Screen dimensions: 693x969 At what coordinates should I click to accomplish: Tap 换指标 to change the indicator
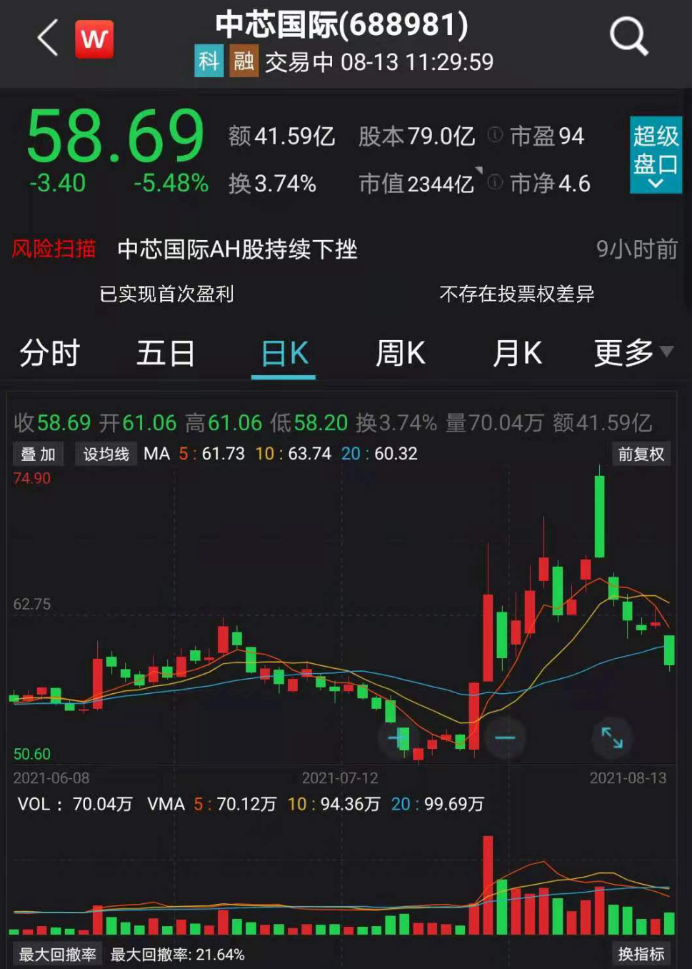click(x=641, y=954)
